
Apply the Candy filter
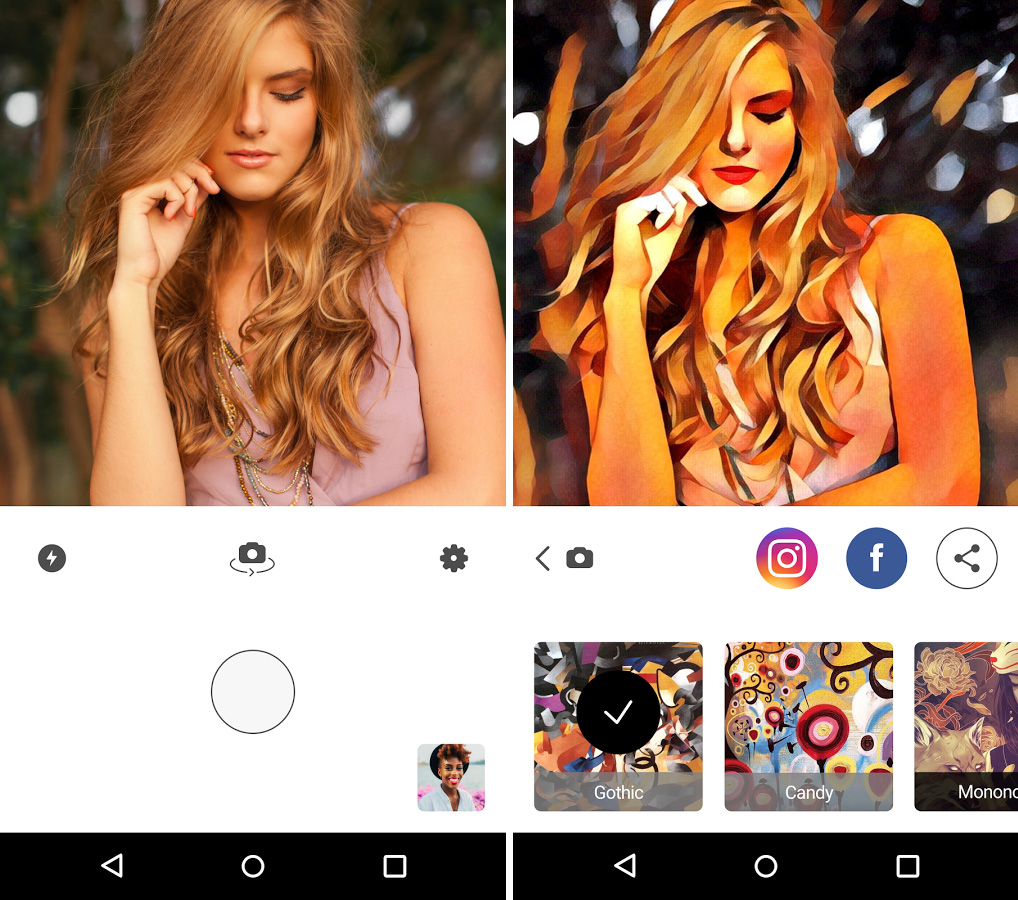[808, 726]
